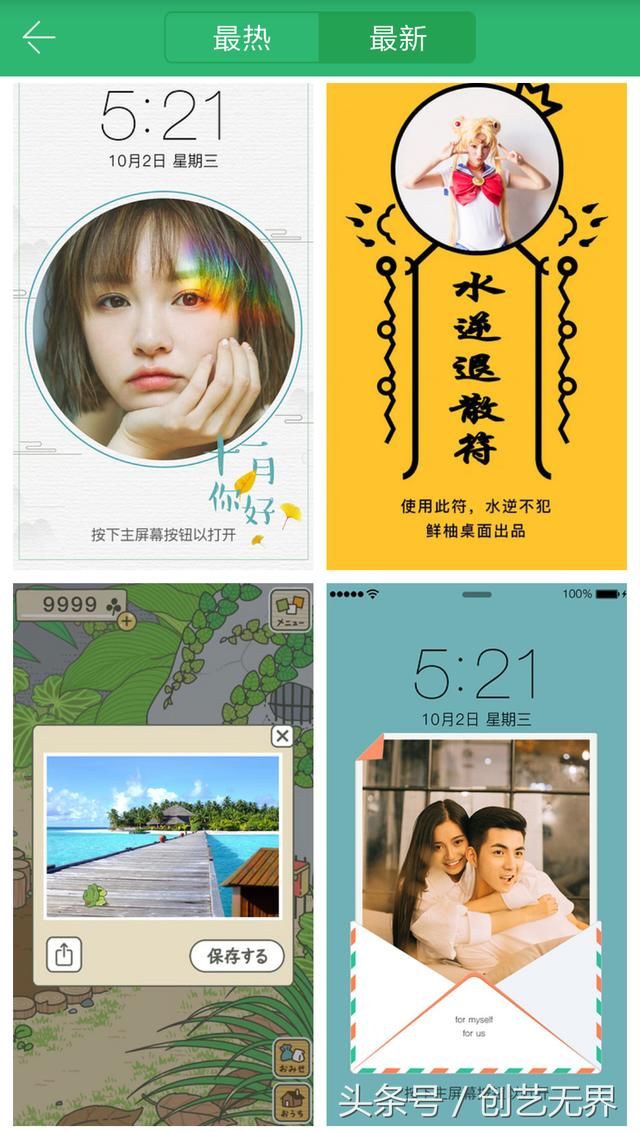640x1132 pixels.
Task: Go back using the arrow icon
Action: (39, 38)
